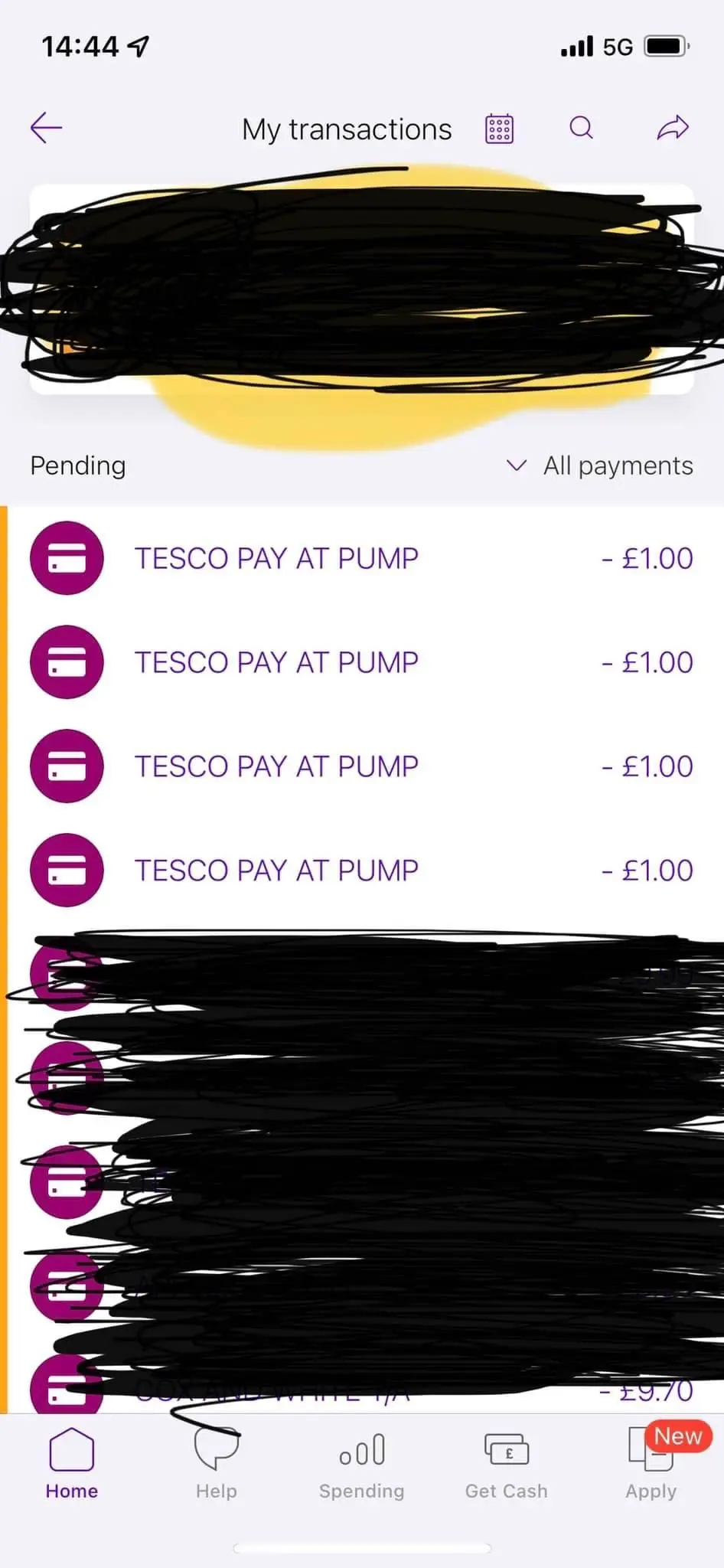Search transactions with the magnifier icon
The height and width of the screenshot is (1568, 724).
click(x=582, y=128)
